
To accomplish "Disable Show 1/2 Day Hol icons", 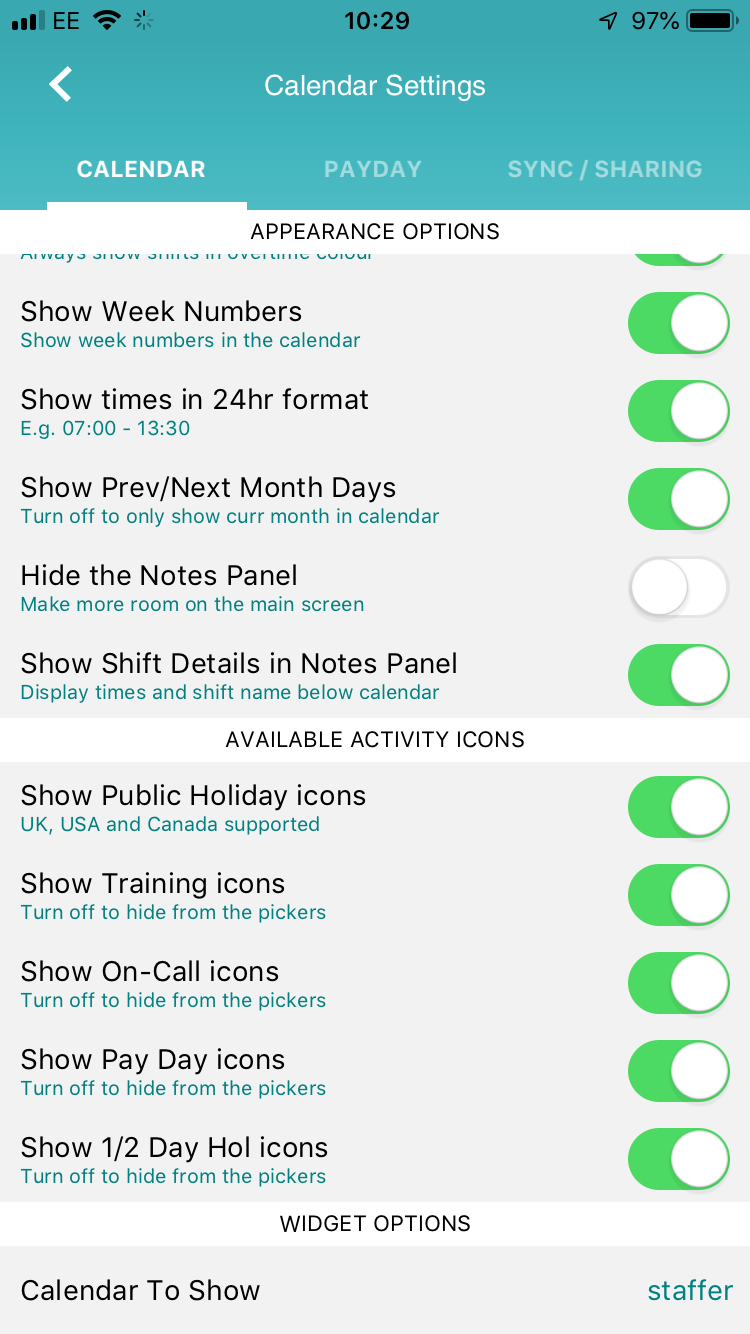I will point(678,1159).
